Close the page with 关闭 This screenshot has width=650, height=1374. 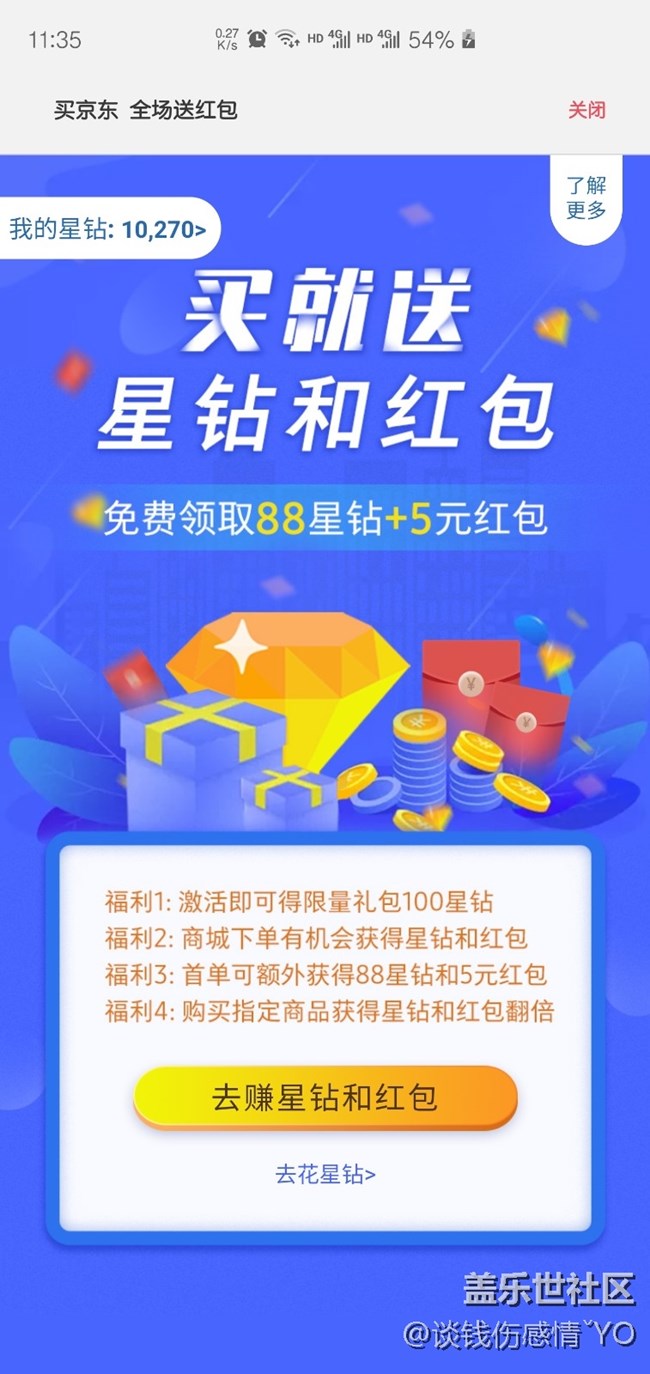coord(587,110)
